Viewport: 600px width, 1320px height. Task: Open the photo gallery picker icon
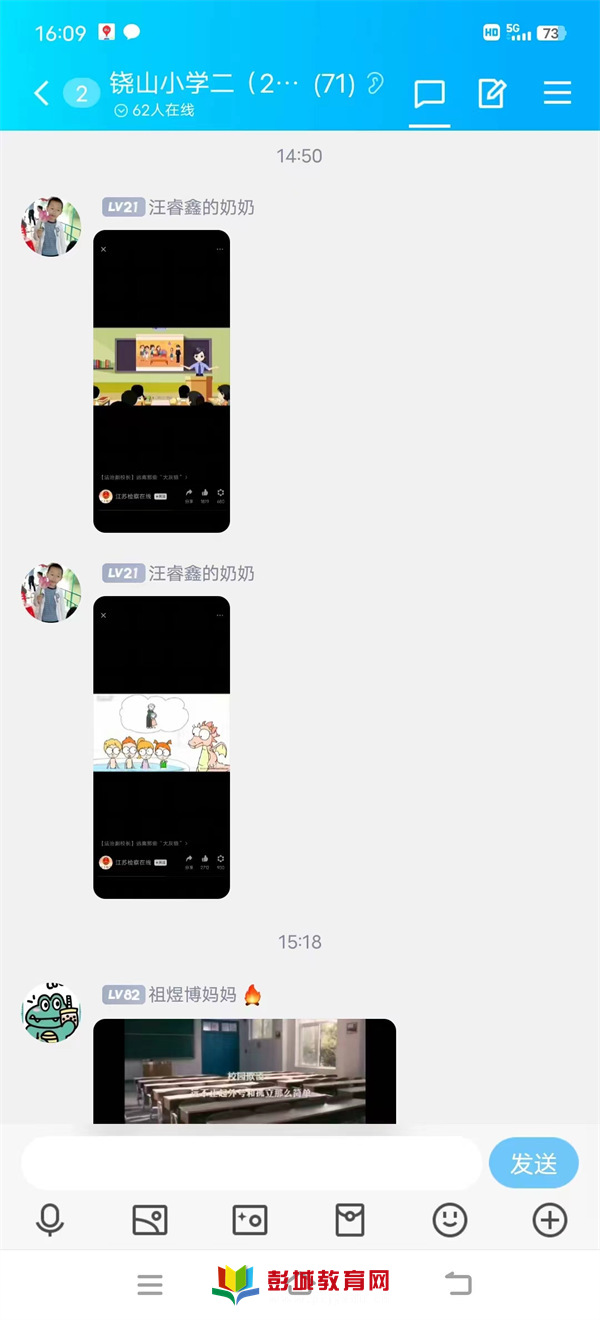click(x=150, y=1220)
